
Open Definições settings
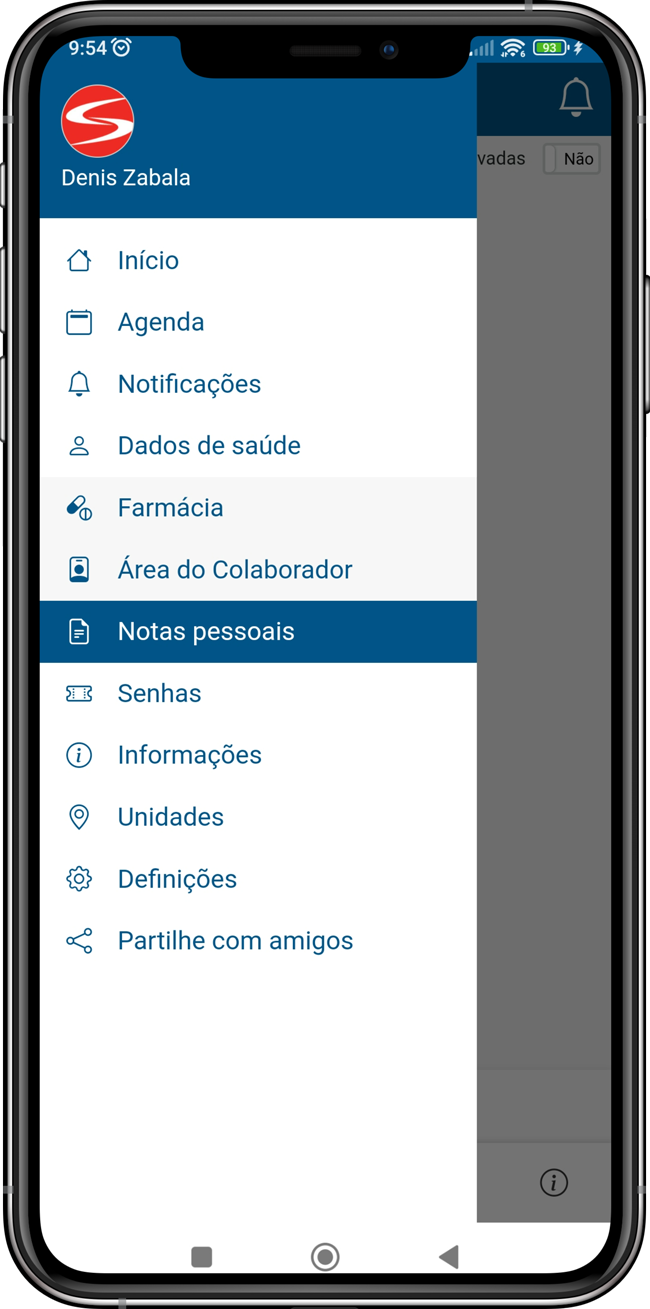pyautogui.click(x=177, y=880)
